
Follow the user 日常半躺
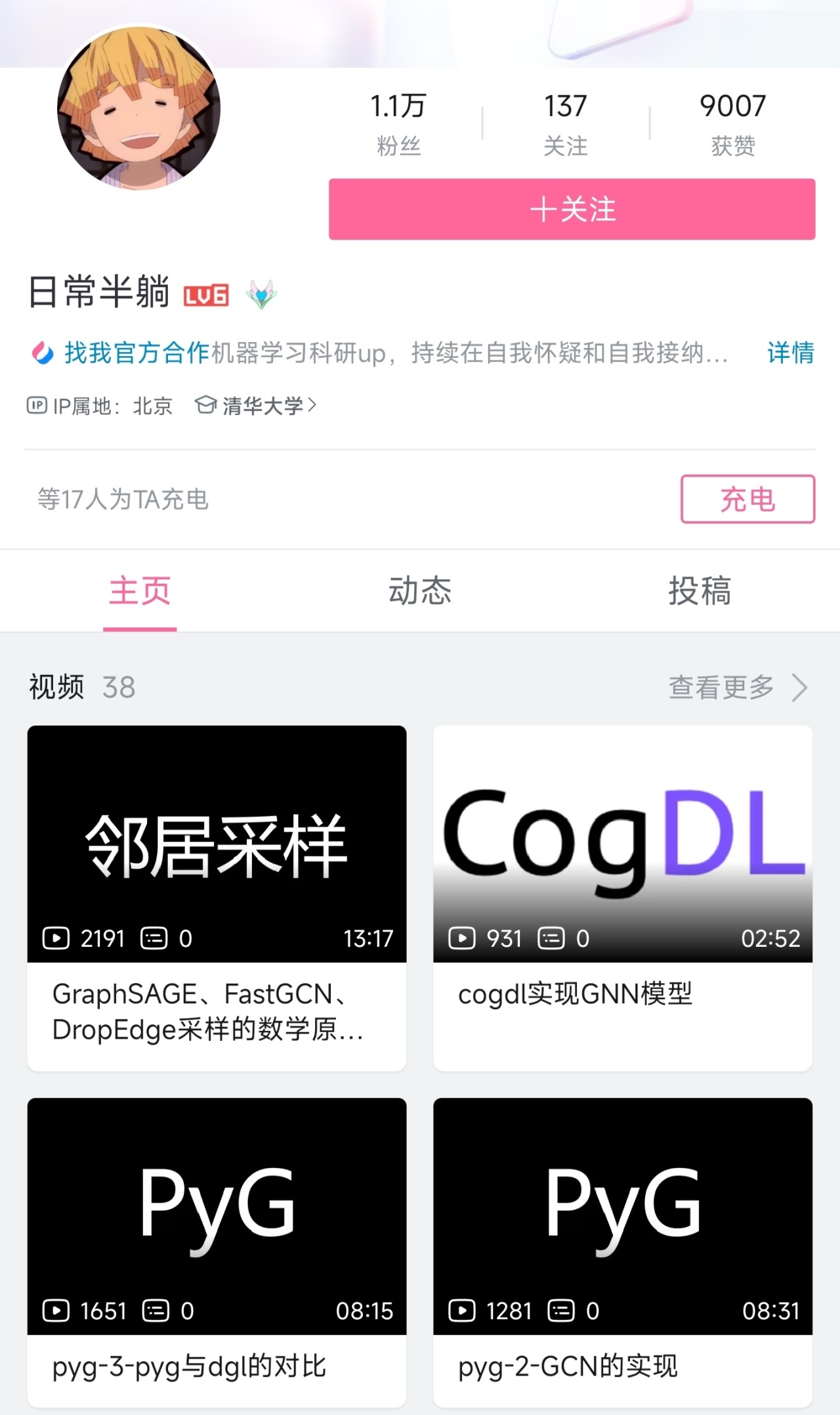572,209
